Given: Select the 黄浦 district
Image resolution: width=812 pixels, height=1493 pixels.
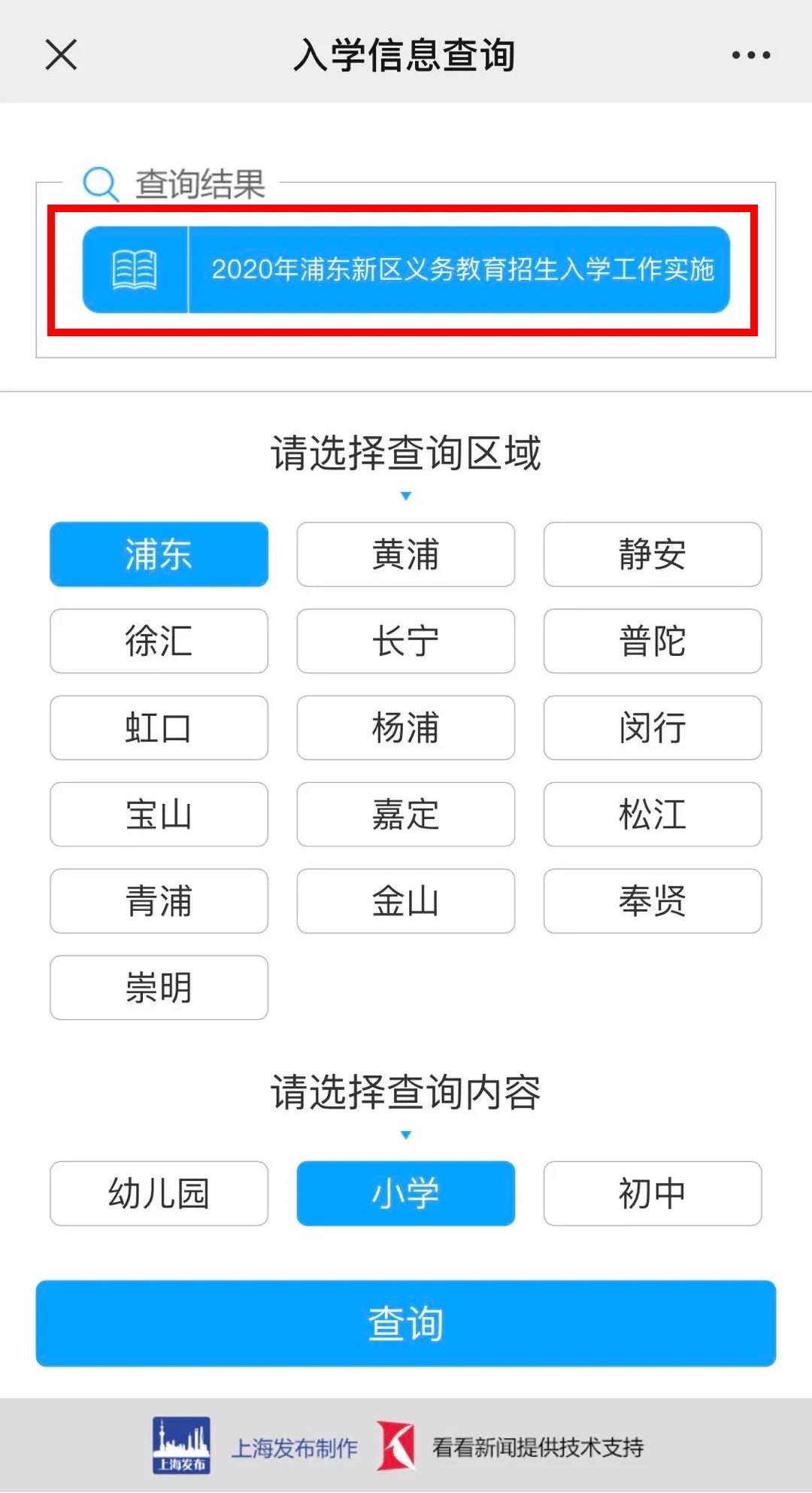Looking at the screenshot, I should click(405, 554).
